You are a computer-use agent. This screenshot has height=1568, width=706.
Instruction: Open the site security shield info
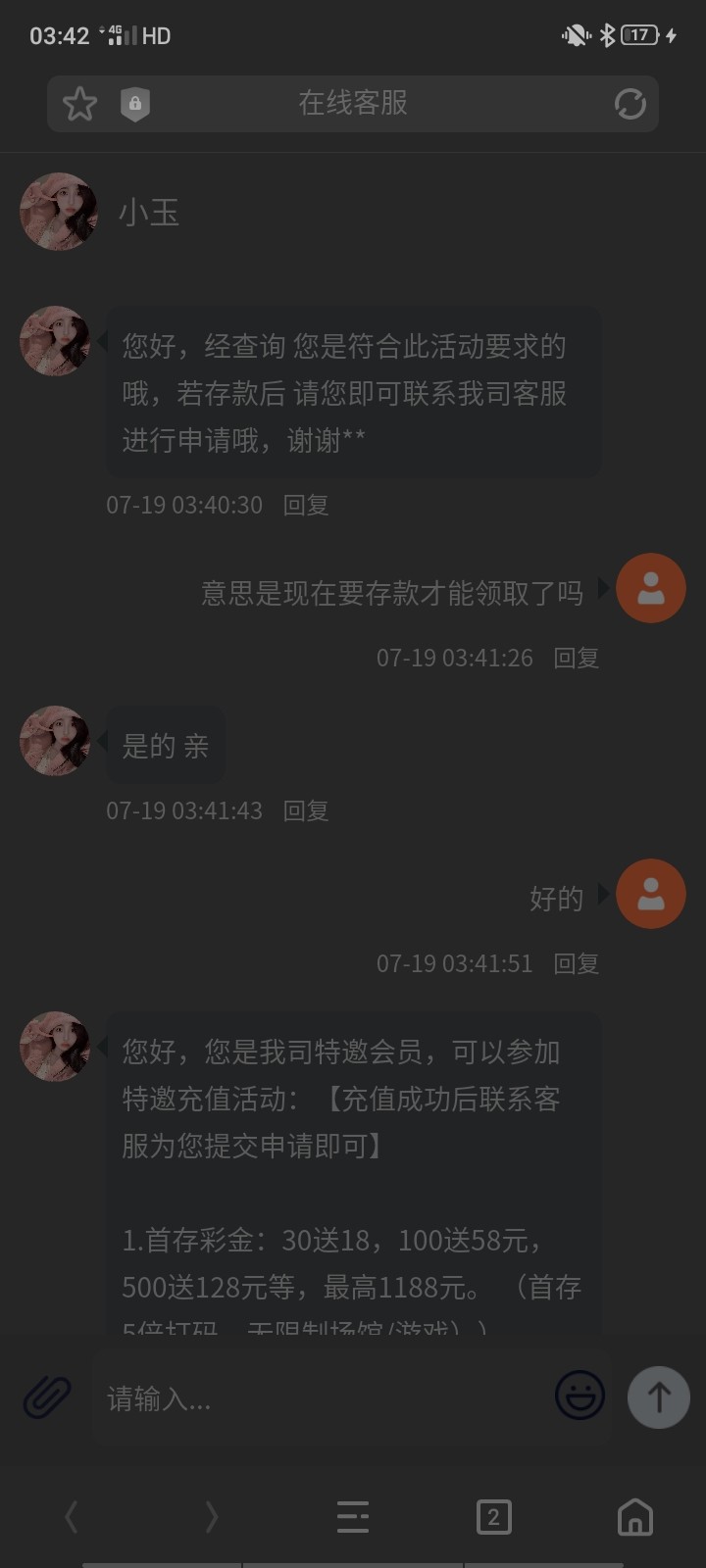[135, 104]
